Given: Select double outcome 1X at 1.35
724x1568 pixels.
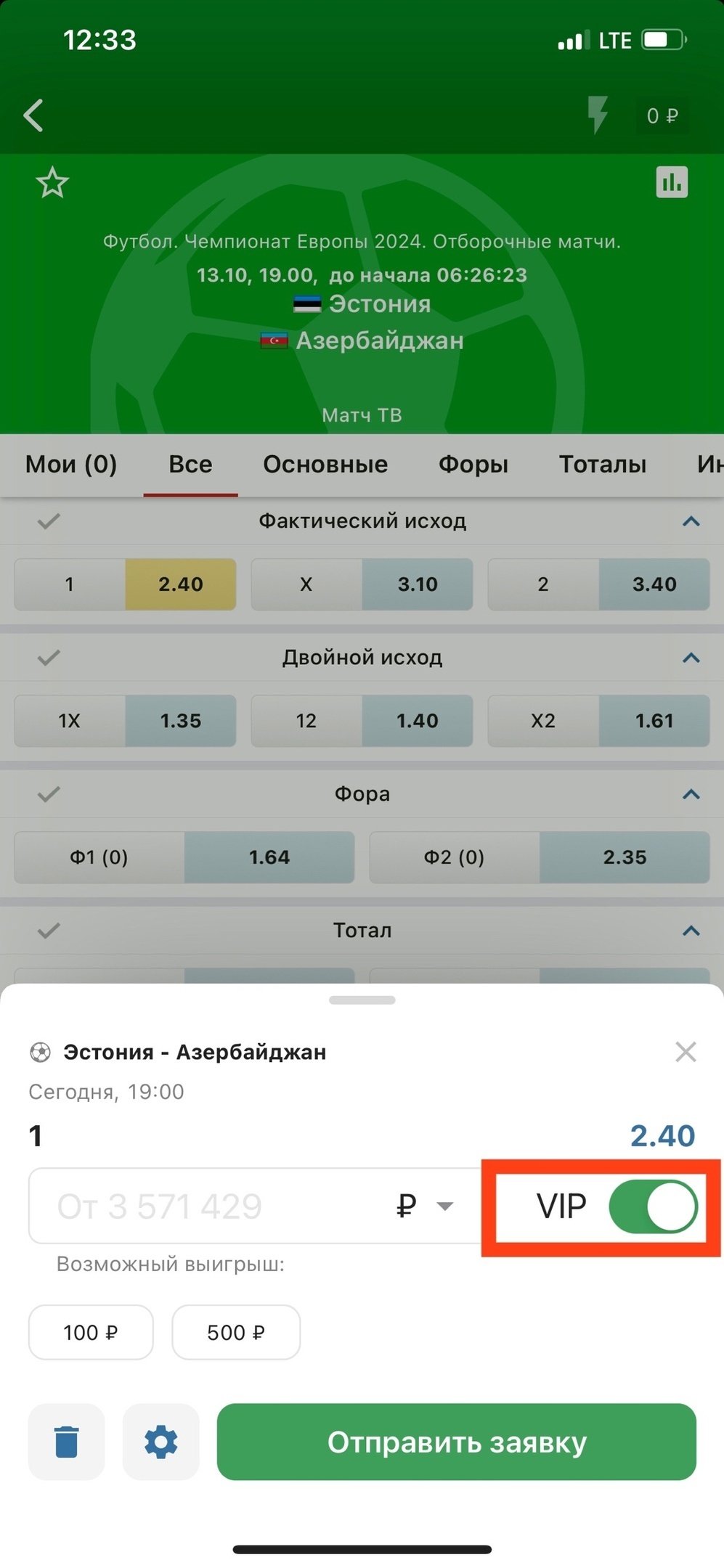Looking at the screenshot, I should coord(125,721).
